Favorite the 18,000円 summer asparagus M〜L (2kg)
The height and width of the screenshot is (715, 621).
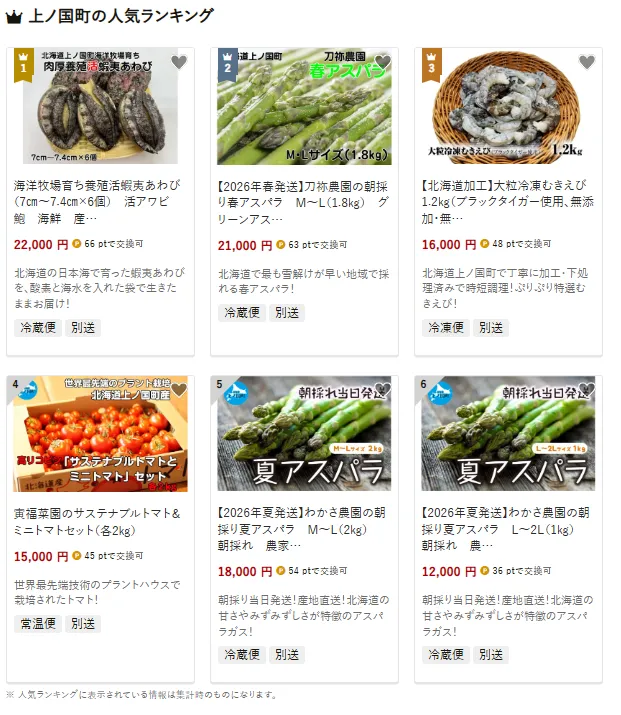pos(383,390)
